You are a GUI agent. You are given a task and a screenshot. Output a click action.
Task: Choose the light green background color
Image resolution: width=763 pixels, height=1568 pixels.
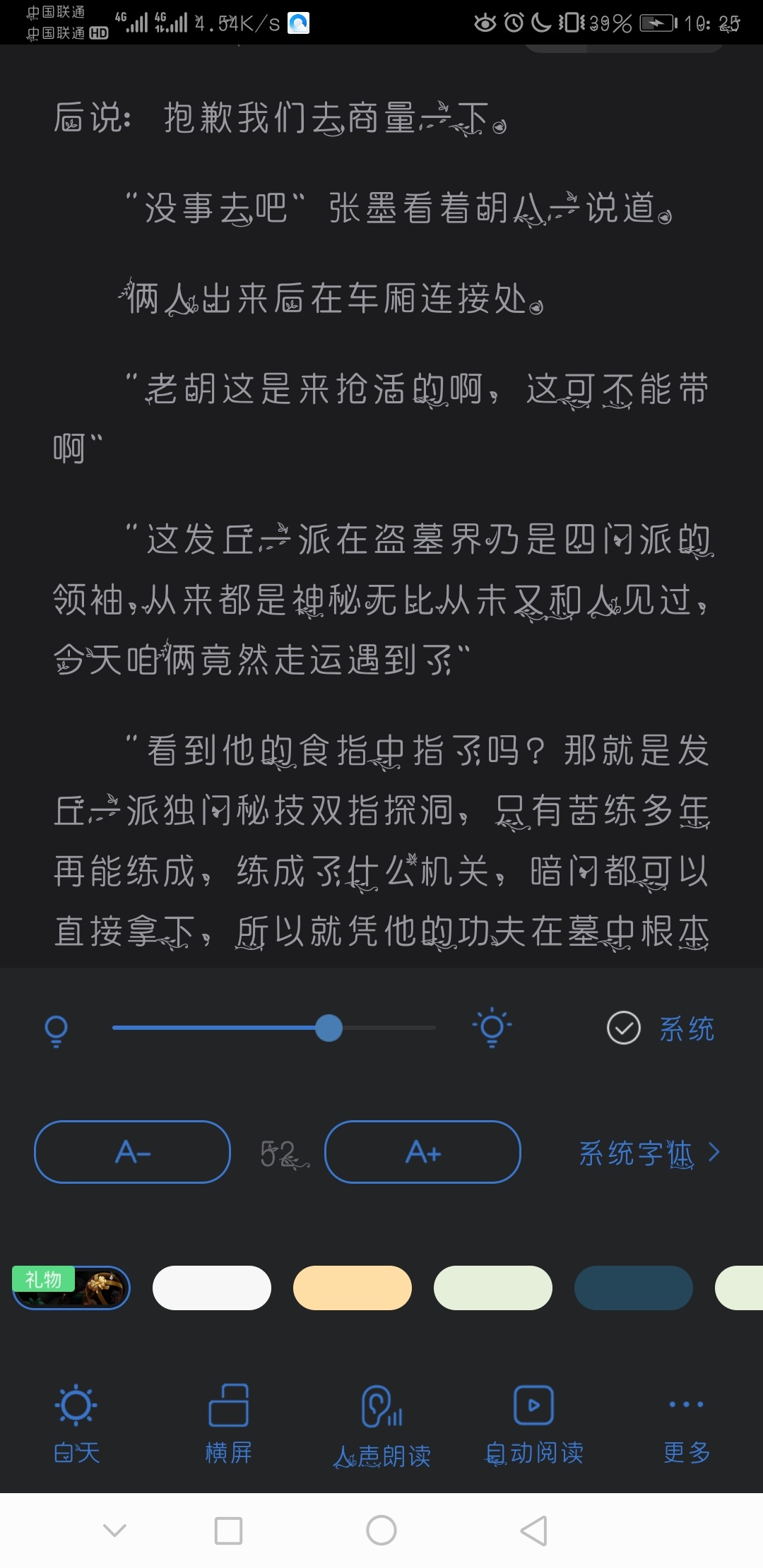coord(493,1288)
